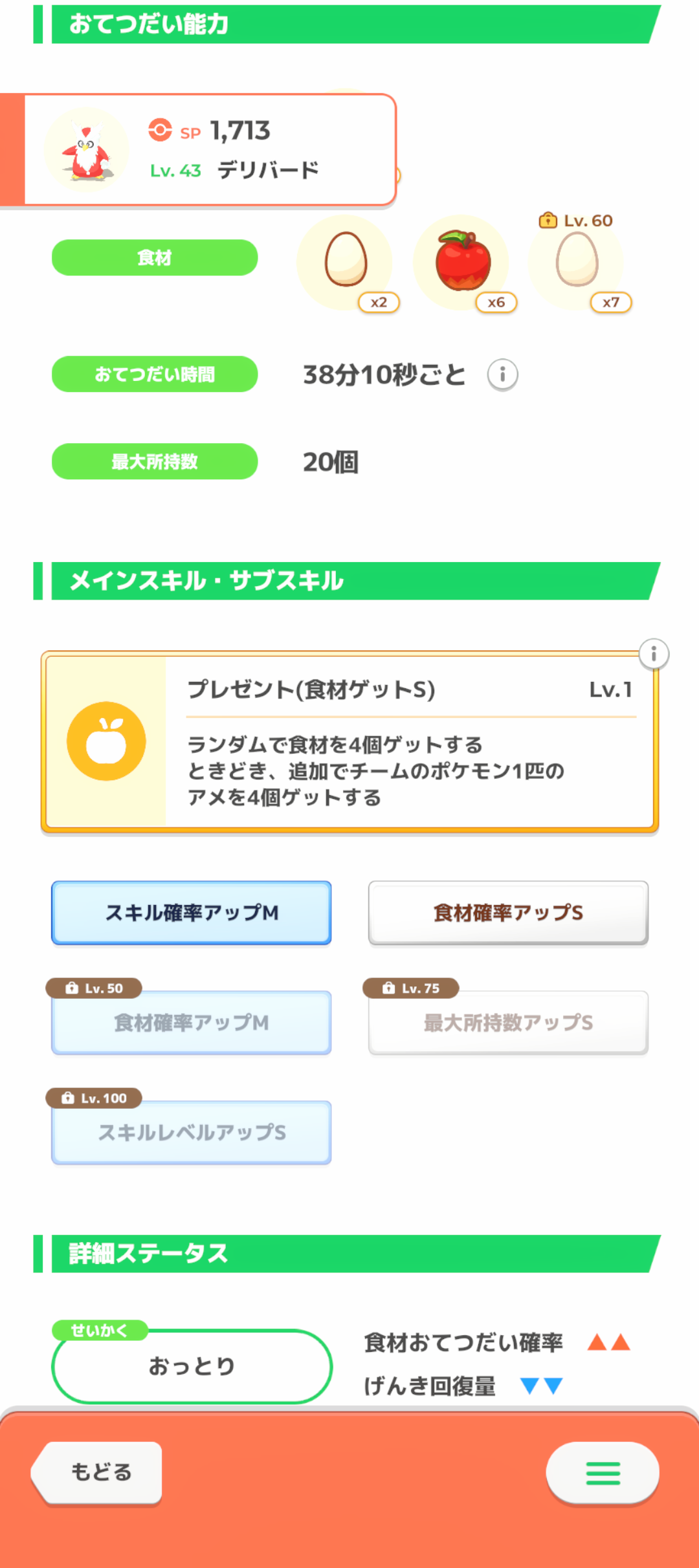Viewport: 699px width, 1568px height.
Task: Open the プレゼント(食材ゲットS) main skill card
Action: click(x=349, y=742)
